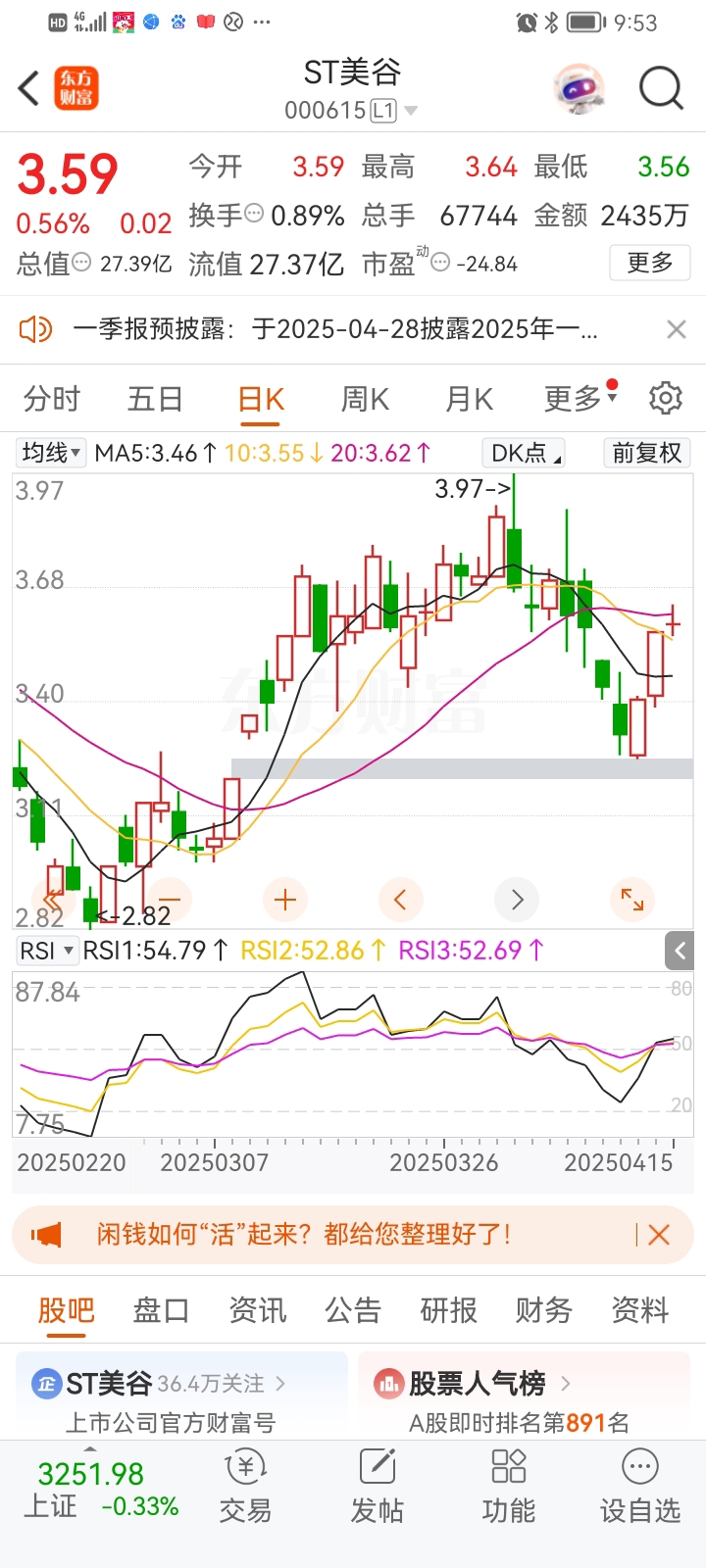Screen dimensions: 706x1568
Task: Select the 周K chart tab
Action: pos(365,399)
